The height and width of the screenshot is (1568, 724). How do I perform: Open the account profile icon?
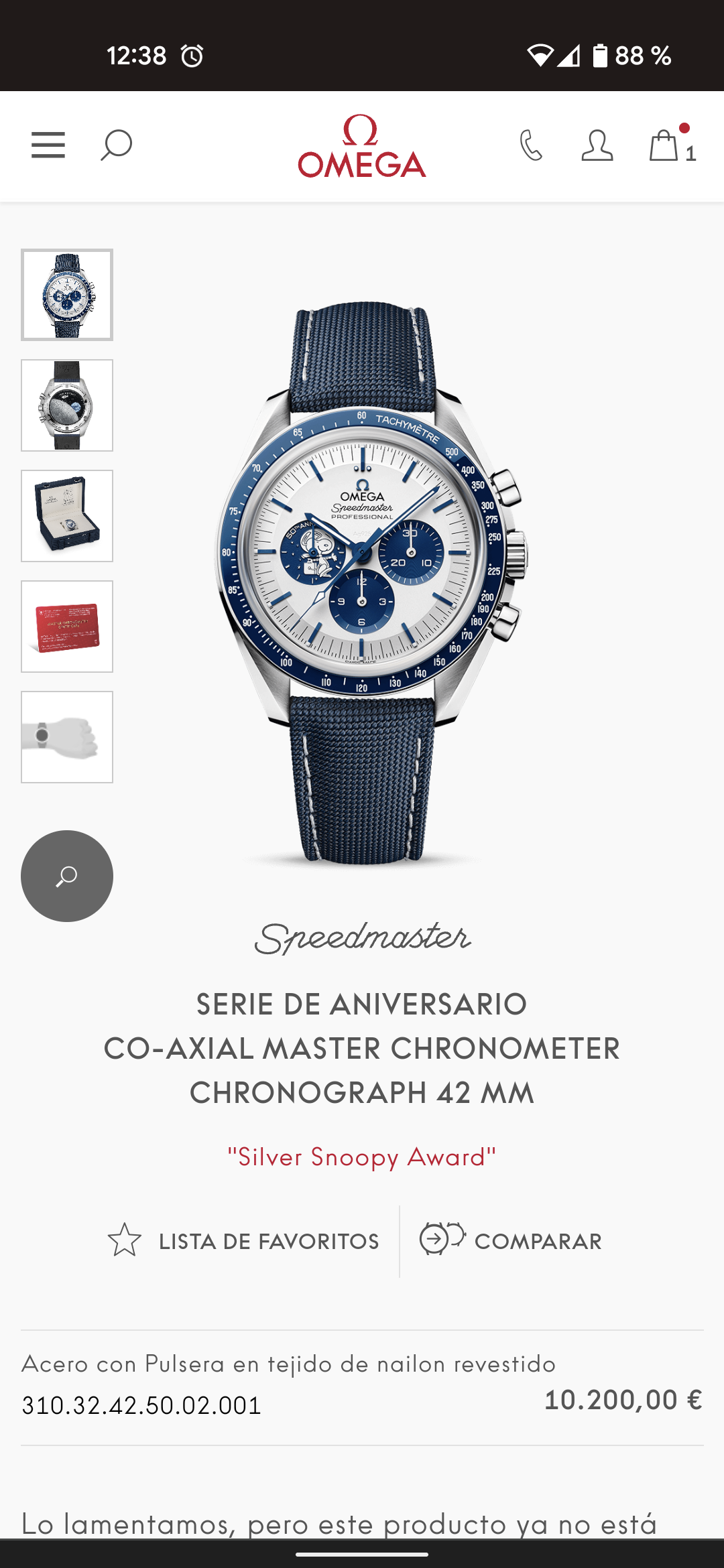tap(597, 145)
